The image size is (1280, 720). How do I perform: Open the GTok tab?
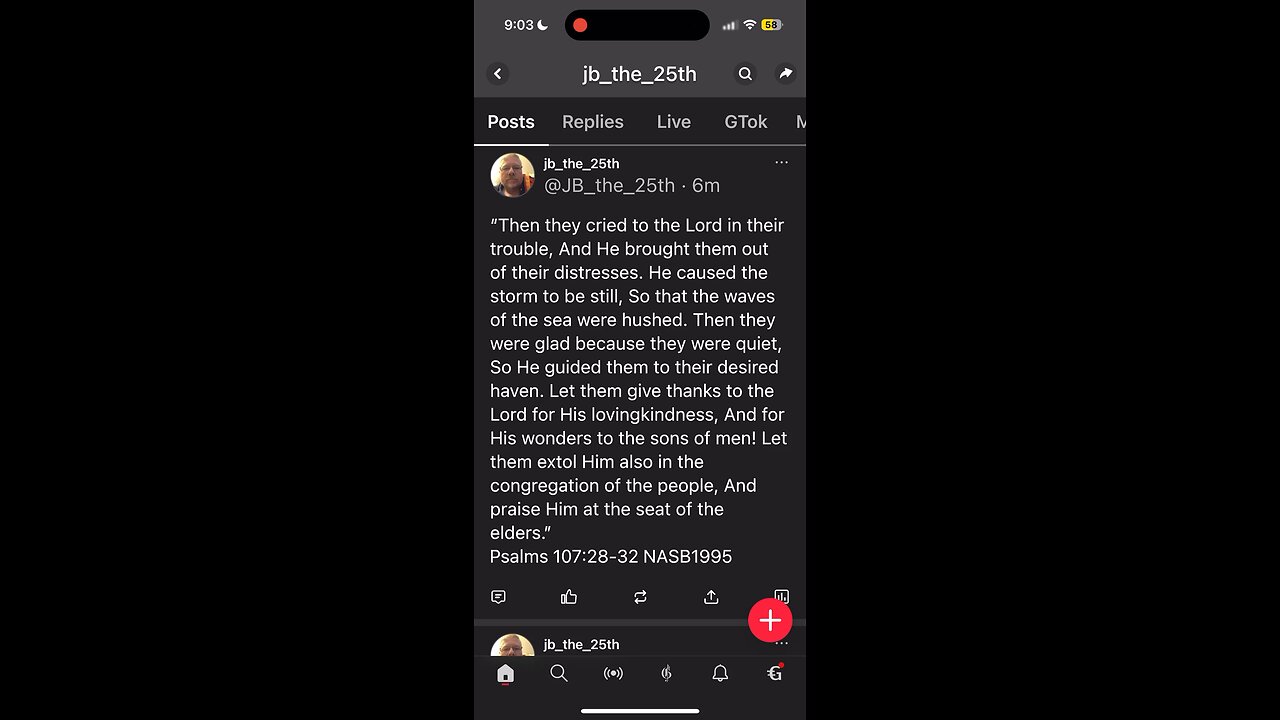tap(745, 122)
